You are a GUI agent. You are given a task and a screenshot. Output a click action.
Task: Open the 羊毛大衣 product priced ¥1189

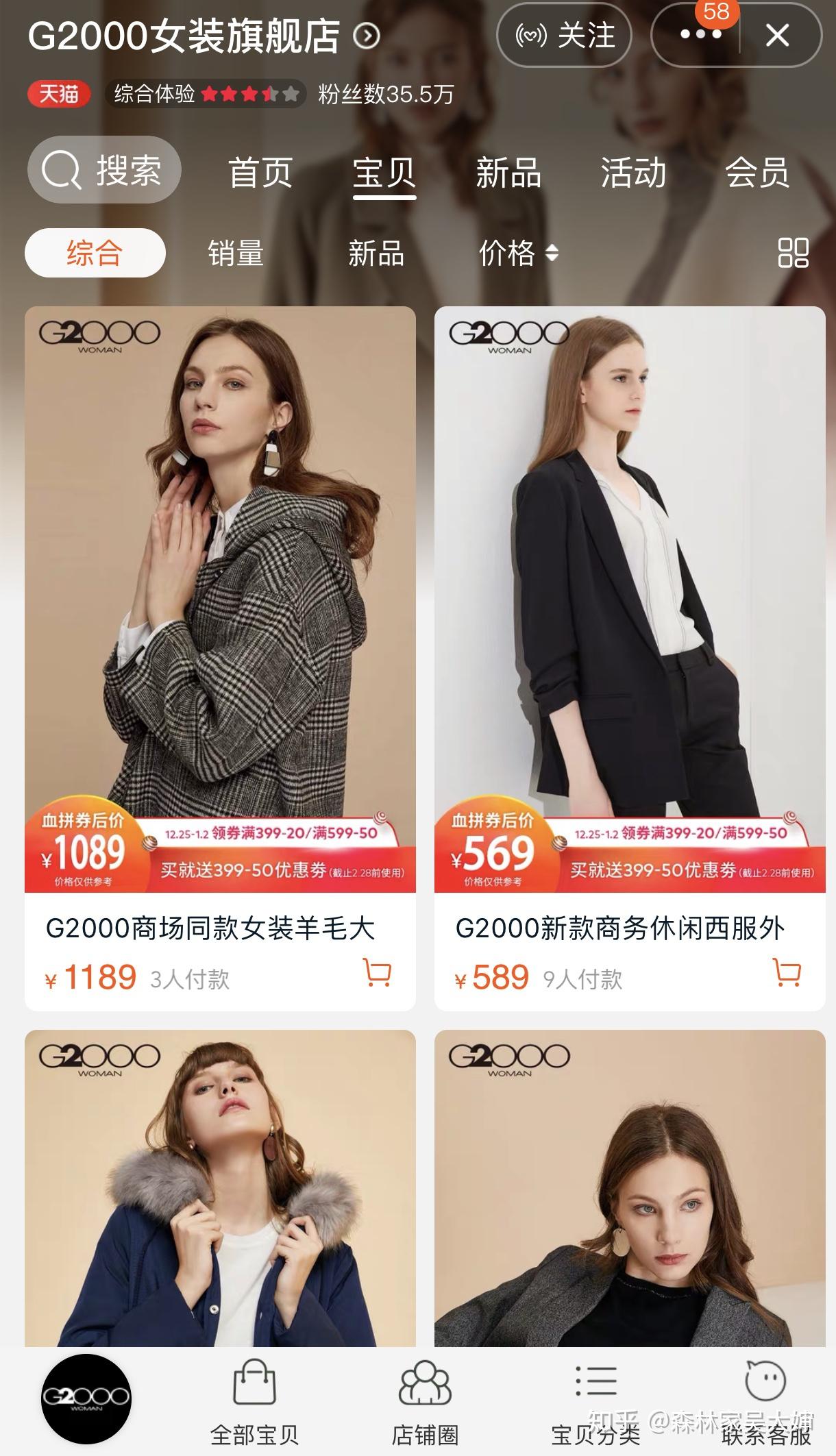coord(220,658)
